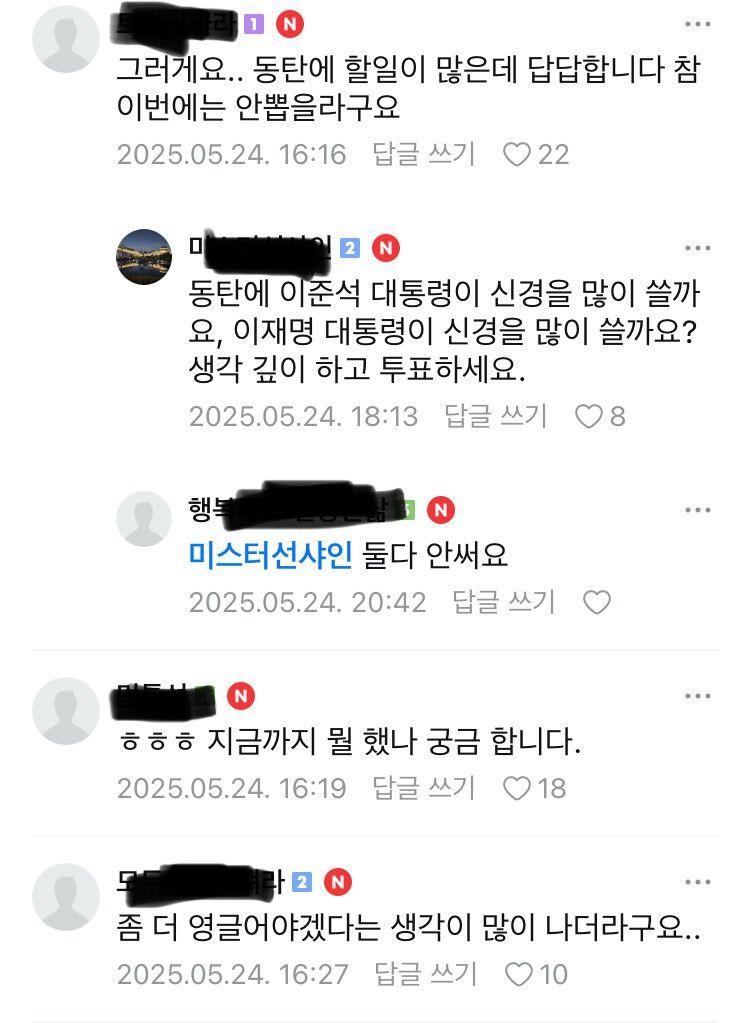
Task: Reply to the comment posted at 16:27
Action: tap(424, 973)
